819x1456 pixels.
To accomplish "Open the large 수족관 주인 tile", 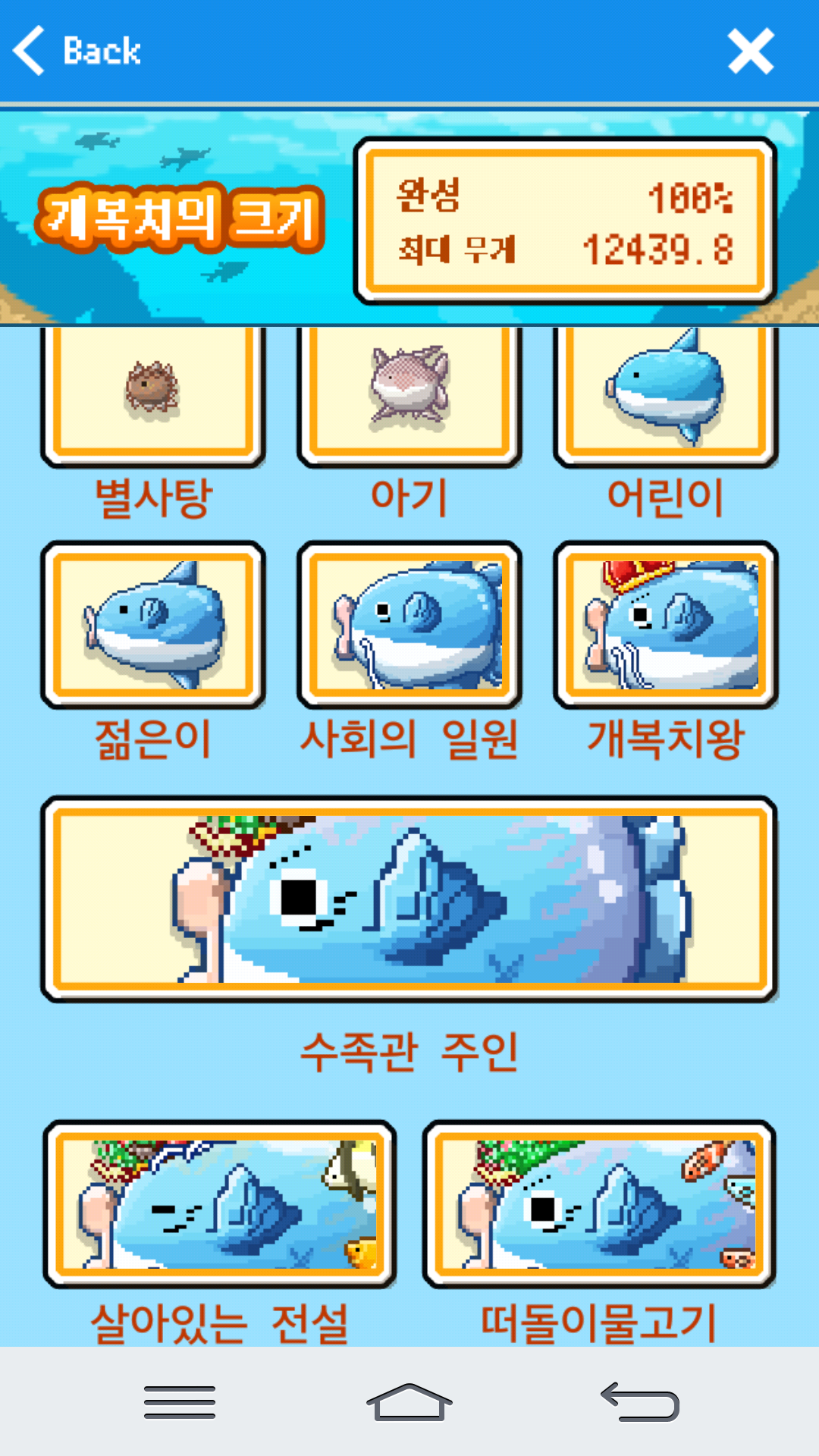I will pos(409,899).
